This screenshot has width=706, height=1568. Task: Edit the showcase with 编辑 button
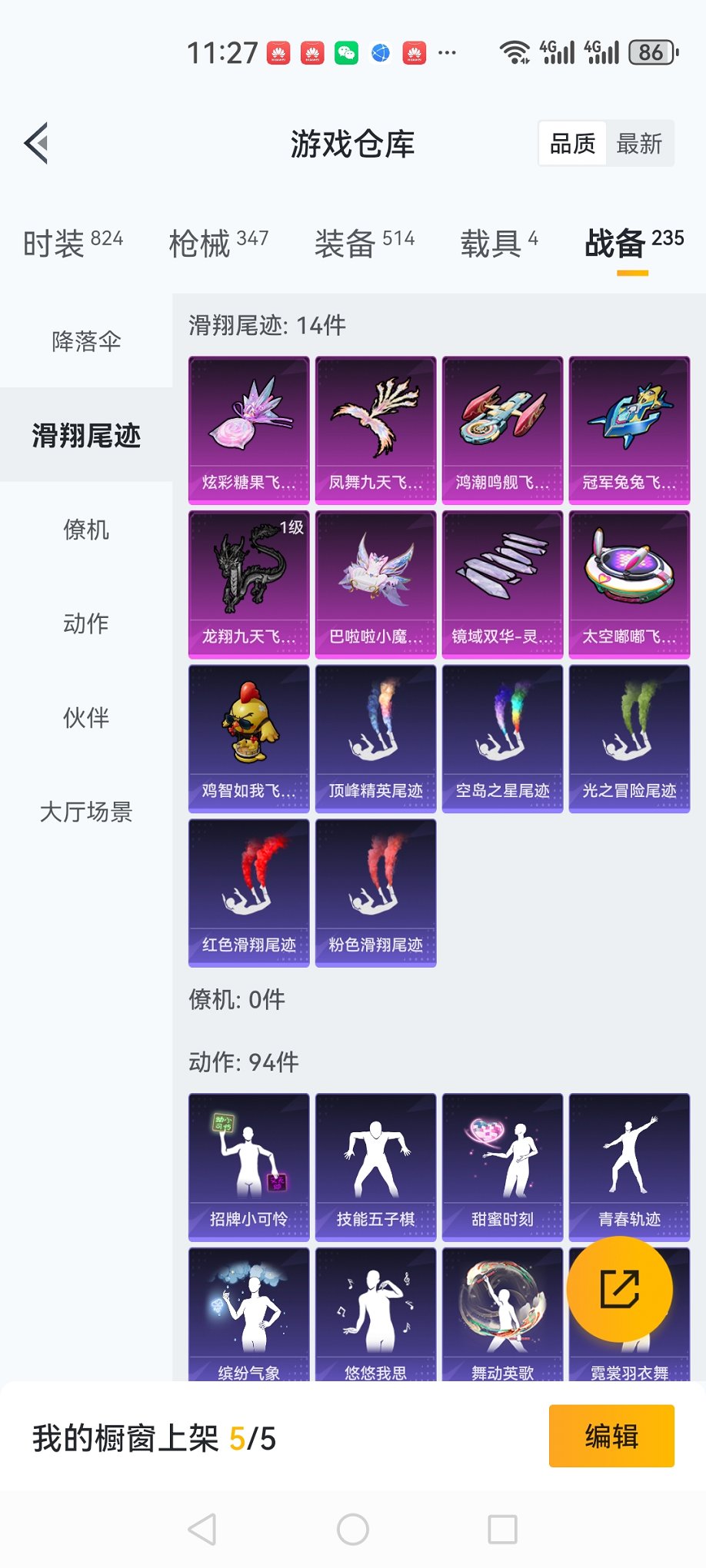[x=611, y=1436]
